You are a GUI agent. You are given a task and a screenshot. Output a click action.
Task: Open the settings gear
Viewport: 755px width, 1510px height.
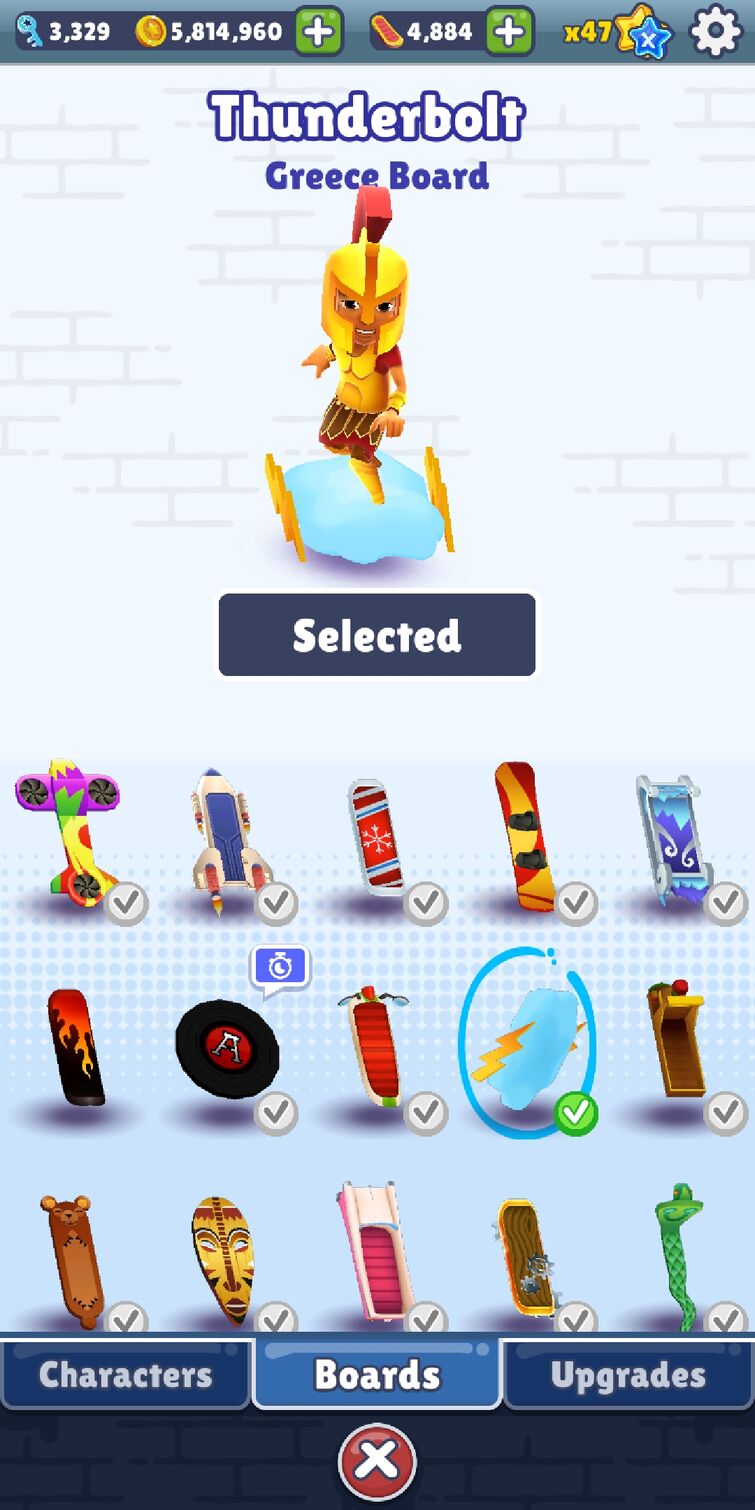(716, 32)
